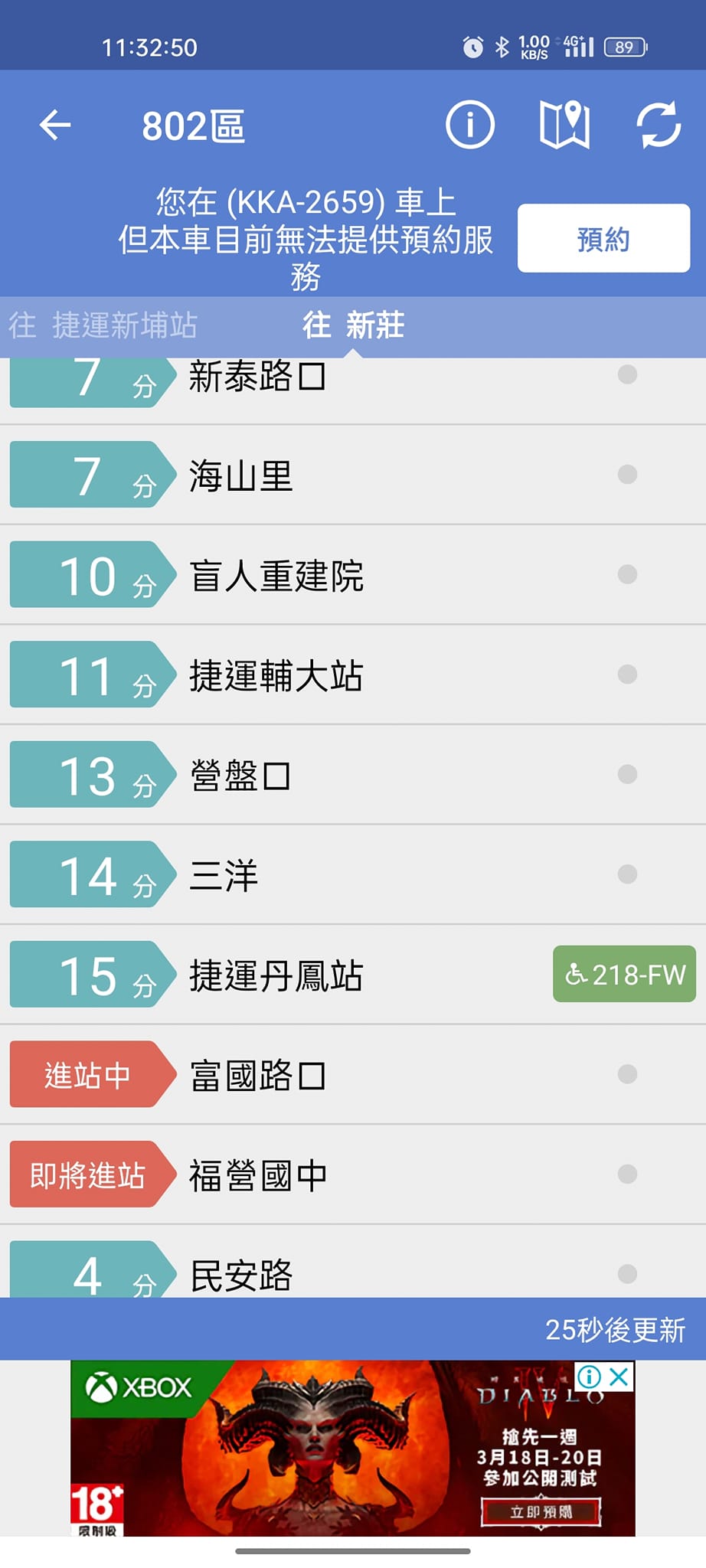The height and width of the screenshot is (1568, 706).
Task: Tap the 218-FW bus badge
Action: (624, 974)
